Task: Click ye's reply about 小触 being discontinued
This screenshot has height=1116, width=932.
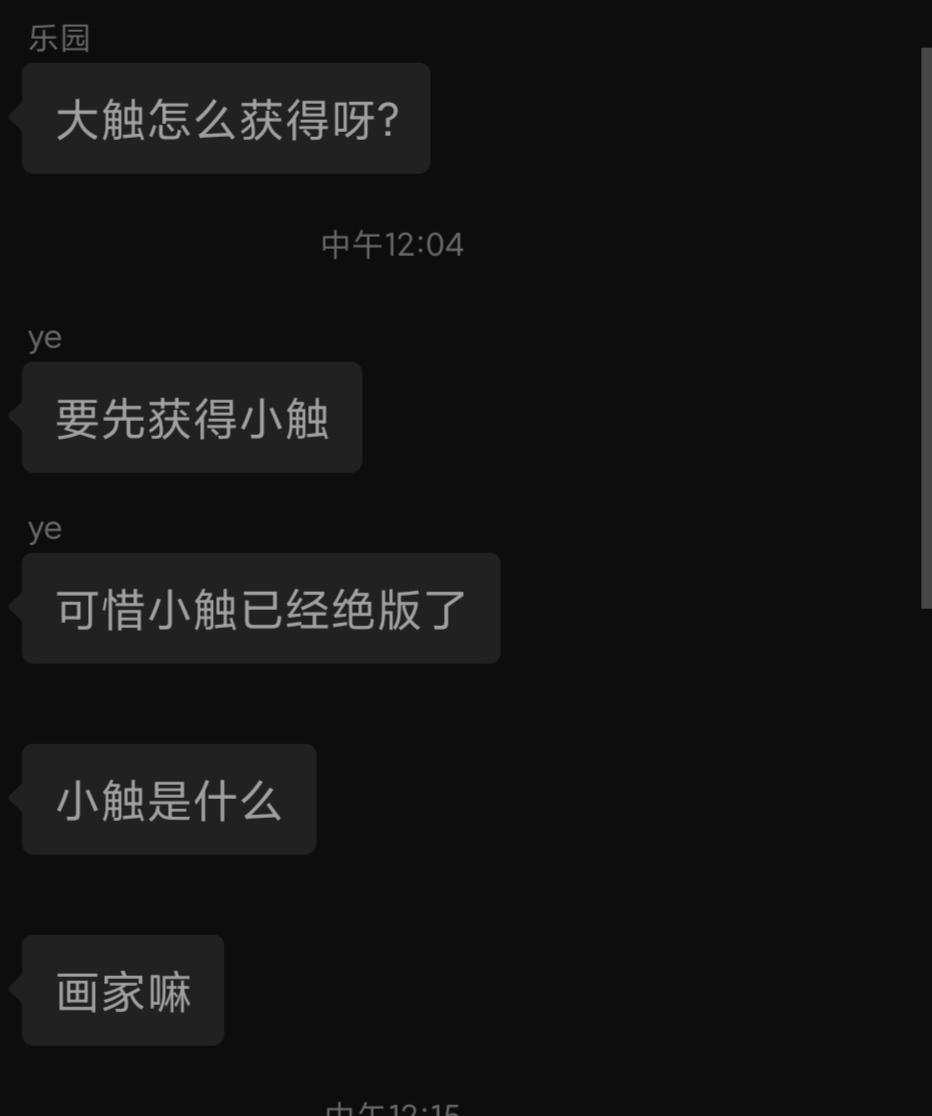Action: click(260, 608)
